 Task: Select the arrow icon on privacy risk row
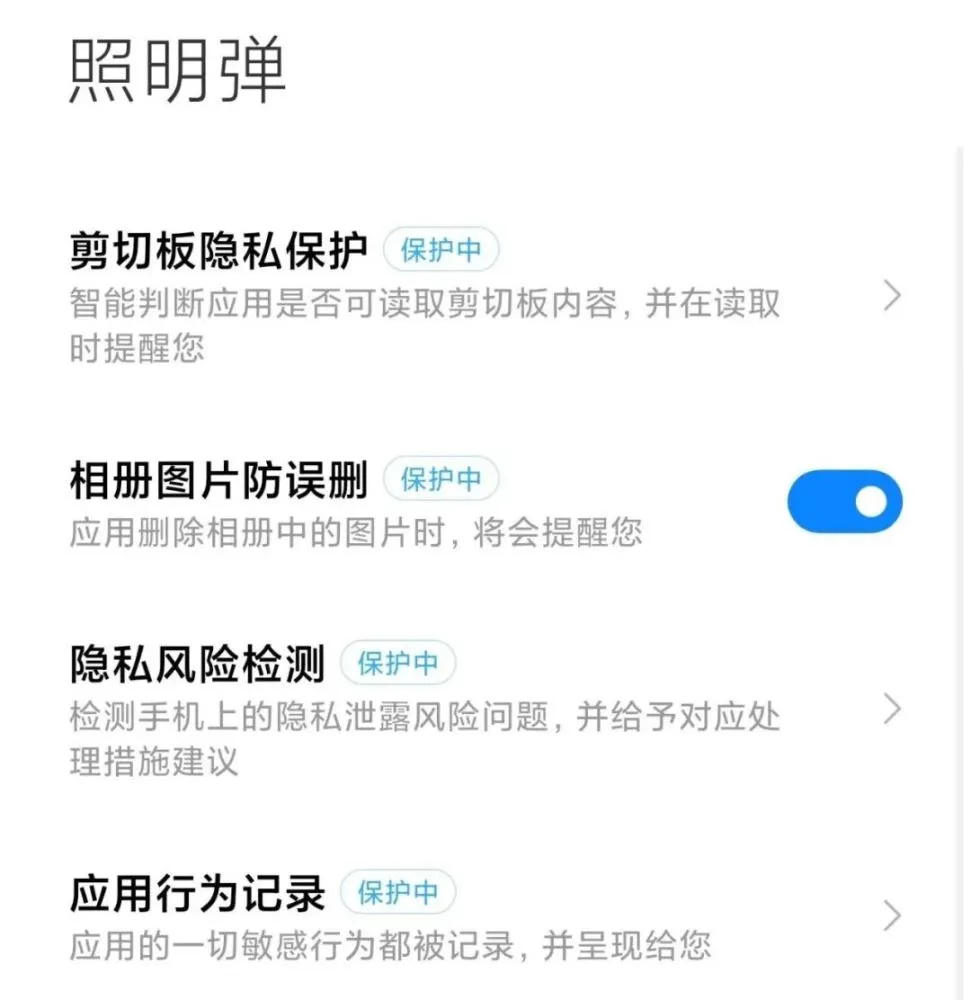(x=893, y=710)
